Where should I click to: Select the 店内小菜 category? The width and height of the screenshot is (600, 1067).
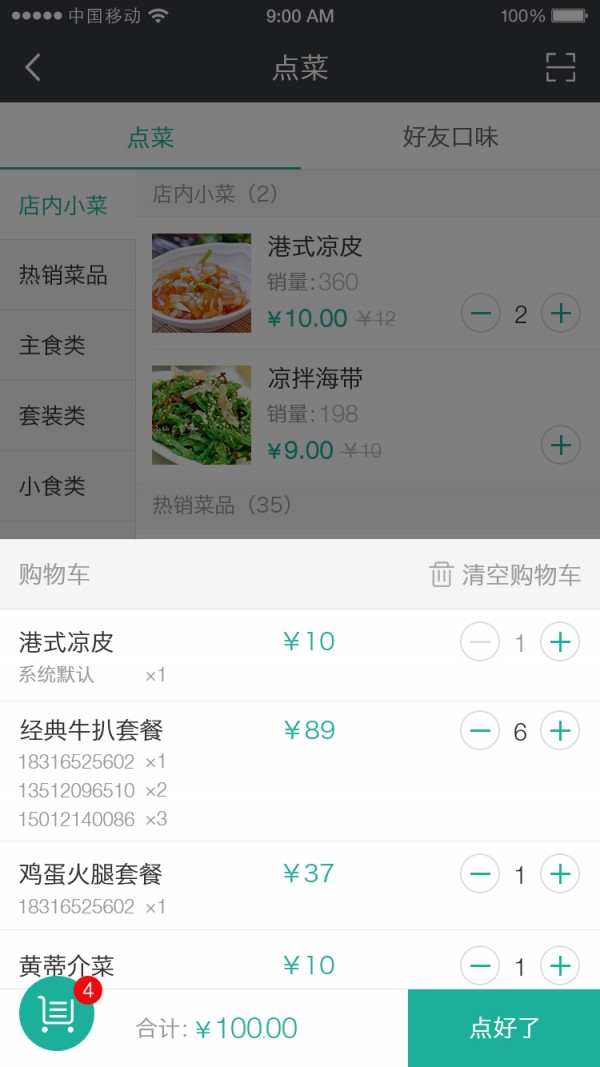pos(64,206)
